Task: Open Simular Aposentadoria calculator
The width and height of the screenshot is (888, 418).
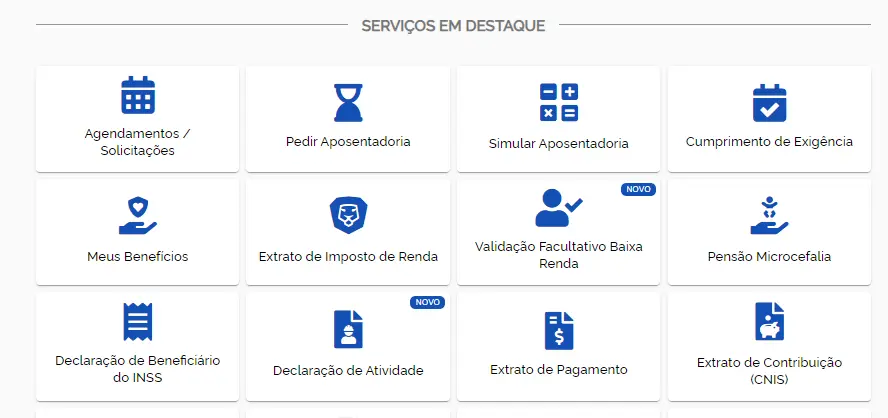Action: tap(558, 119)
